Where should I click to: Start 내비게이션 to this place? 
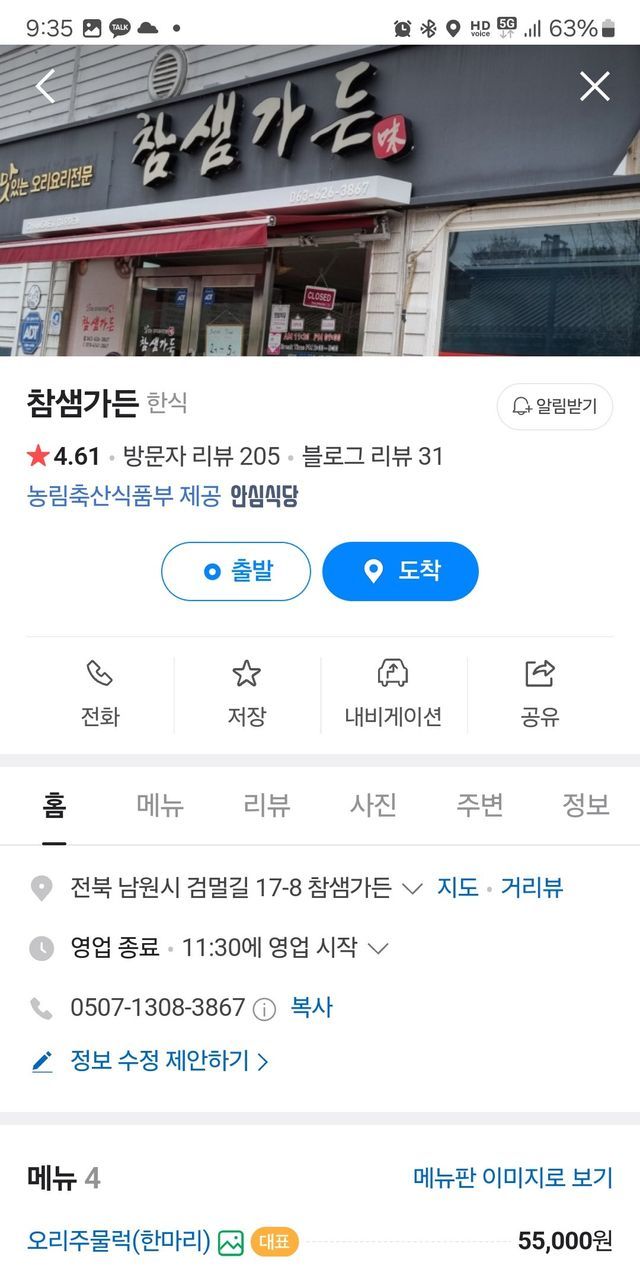[x=393, y=693]
